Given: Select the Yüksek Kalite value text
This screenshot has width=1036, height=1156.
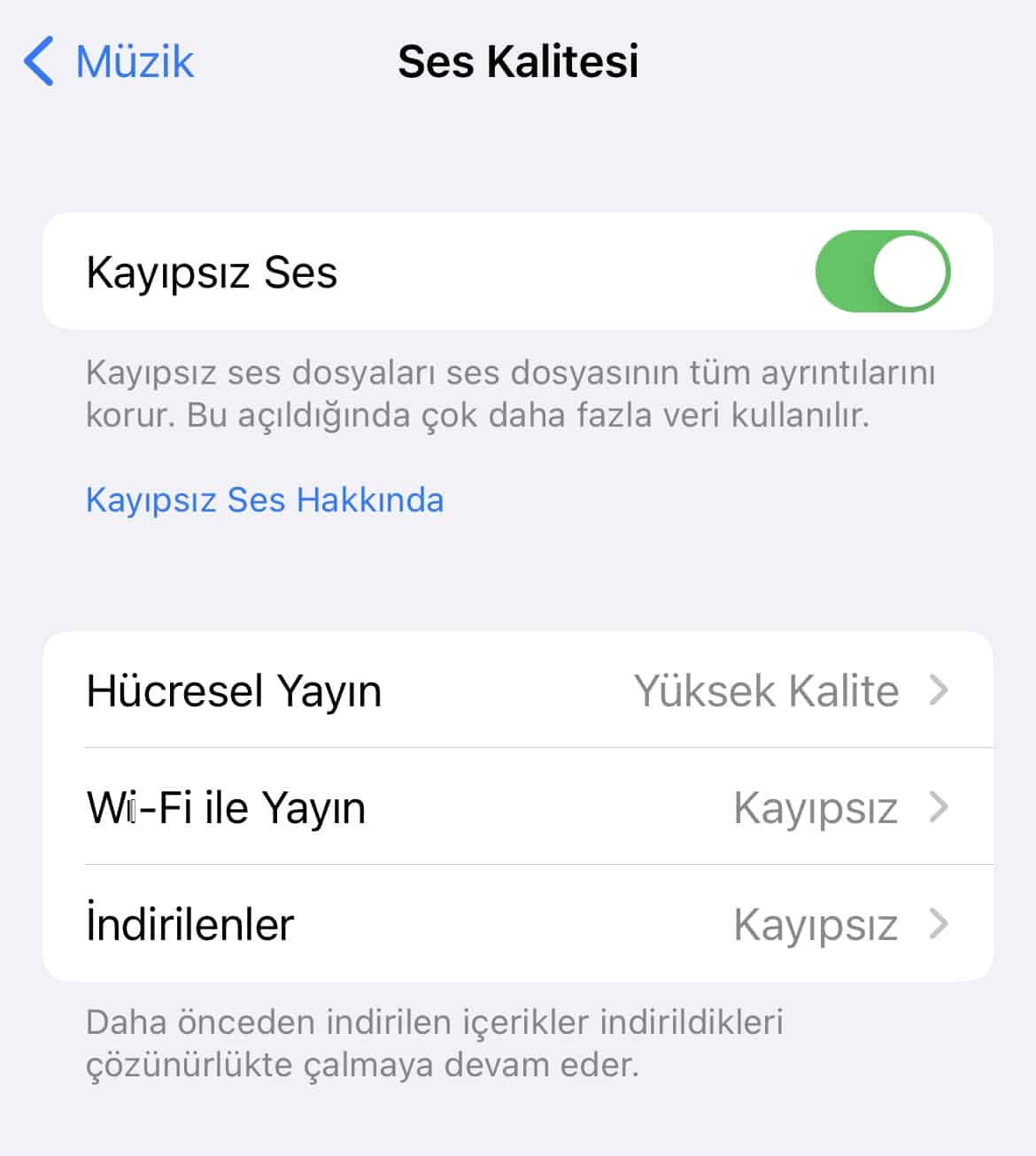Looking at the screenshot, I should tap(767, 691).
